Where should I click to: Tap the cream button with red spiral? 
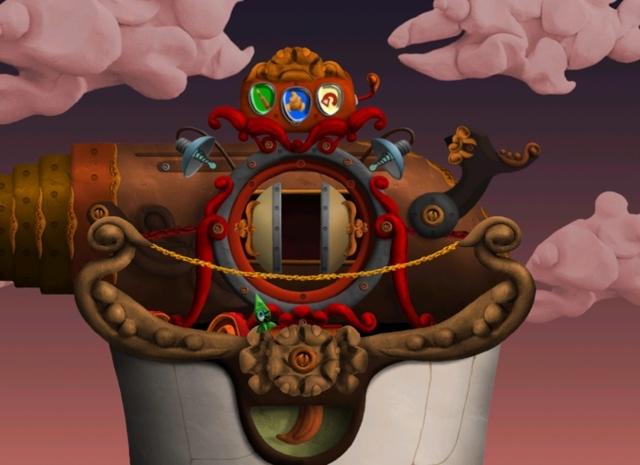click(329, 98)
